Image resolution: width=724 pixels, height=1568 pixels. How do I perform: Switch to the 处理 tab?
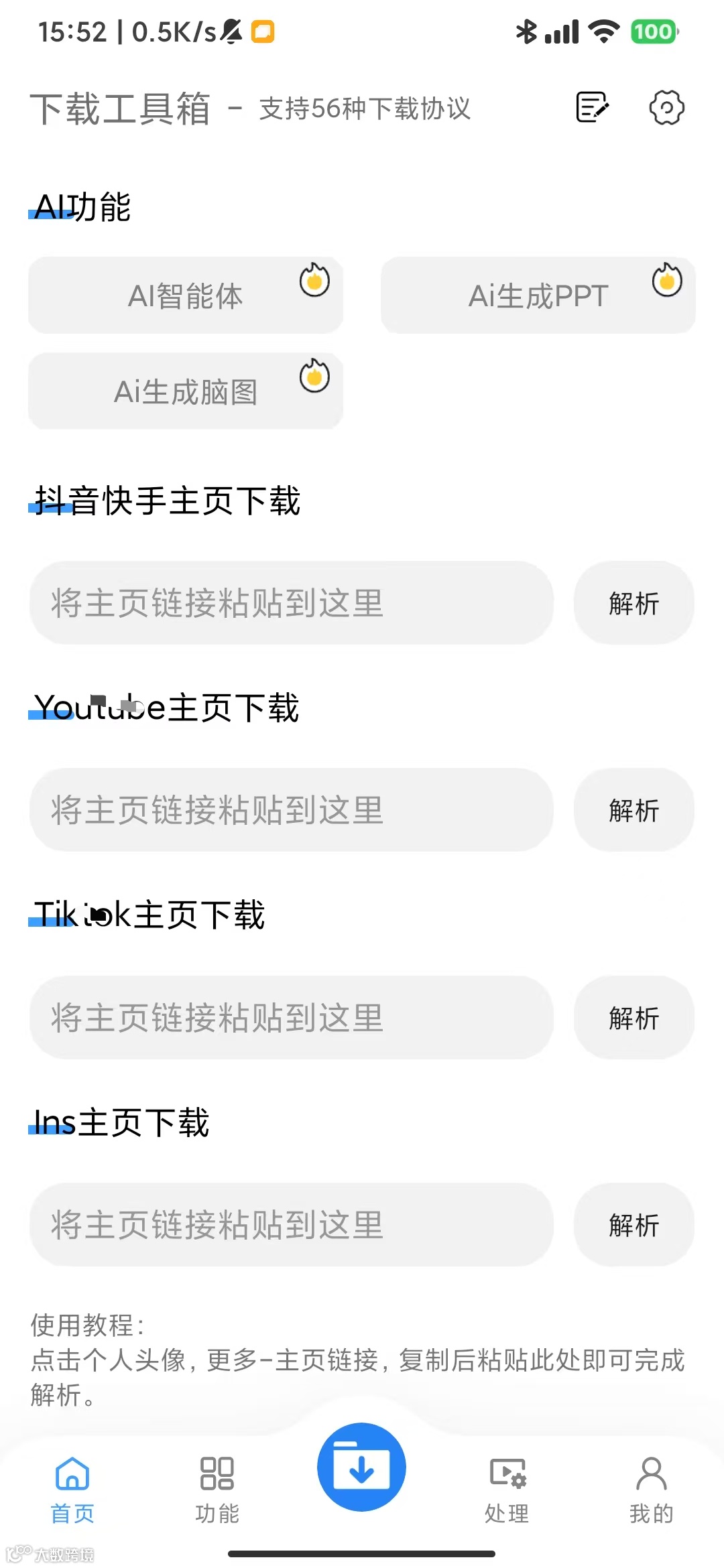(507, 1489)
